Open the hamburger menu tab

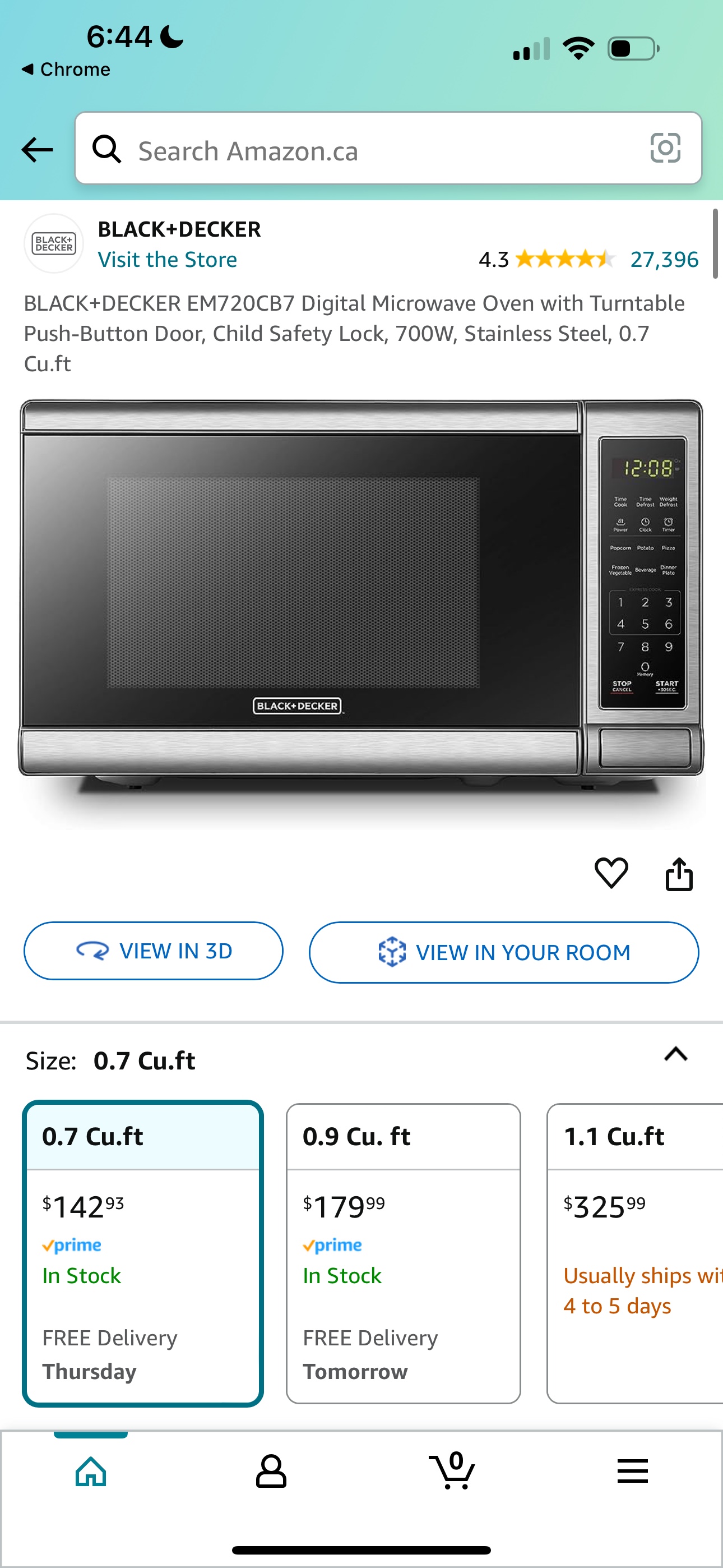click(632, 1472)
